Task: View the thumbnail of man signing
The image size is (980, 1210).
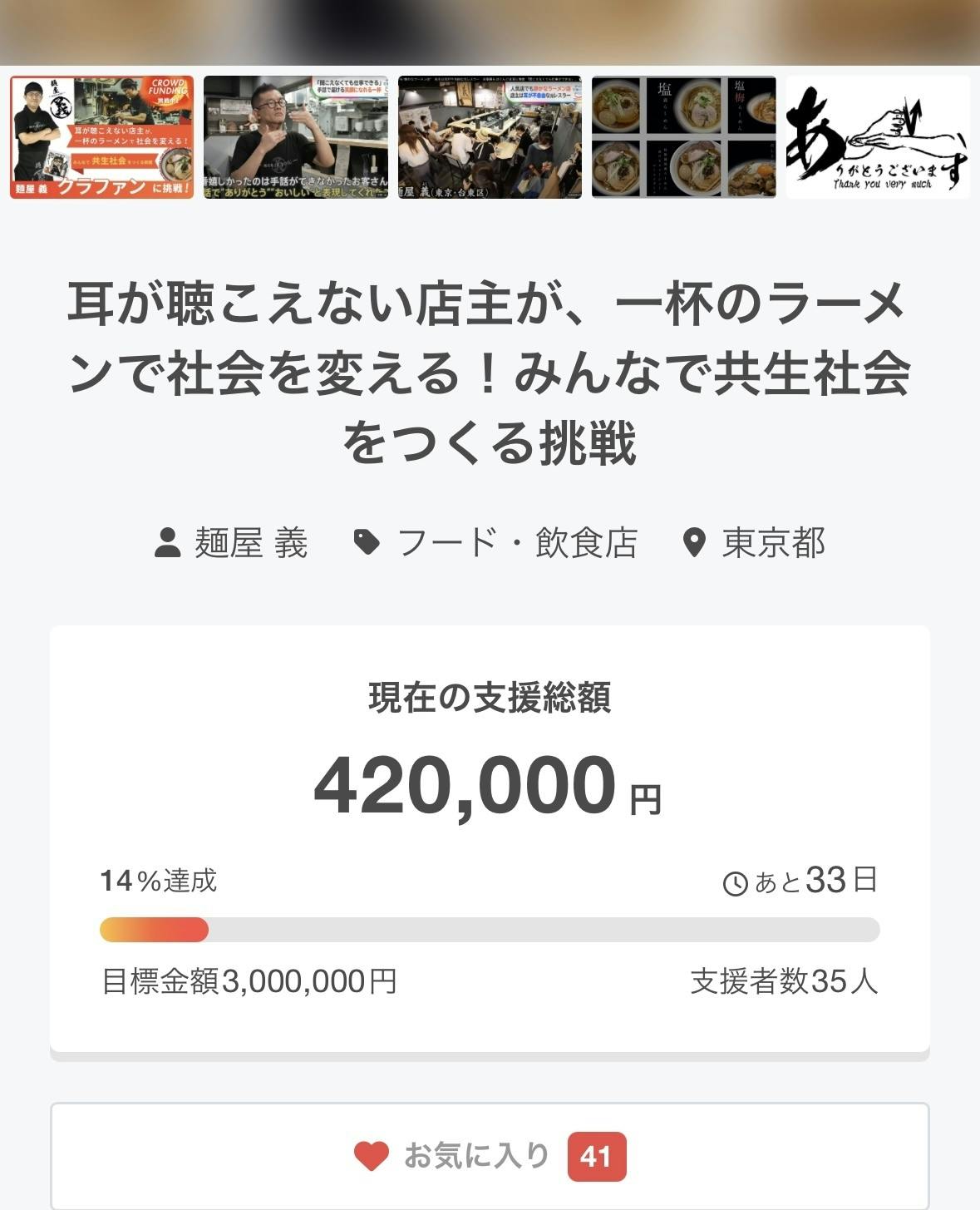Action: pyautogui.click(x=296, y=137)
